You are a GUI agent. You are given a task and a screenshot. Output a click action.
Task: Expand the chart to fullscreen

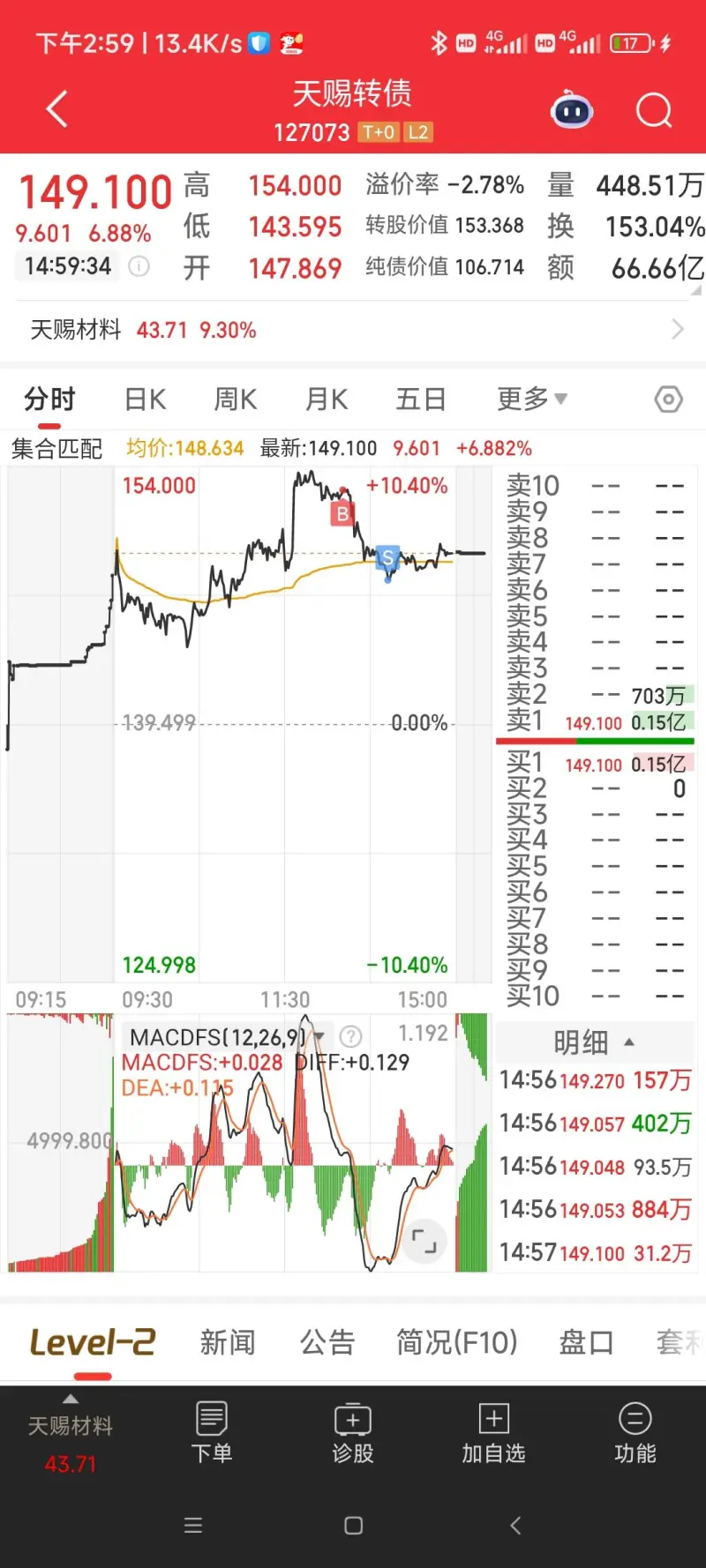click(x=424, y=1241)
